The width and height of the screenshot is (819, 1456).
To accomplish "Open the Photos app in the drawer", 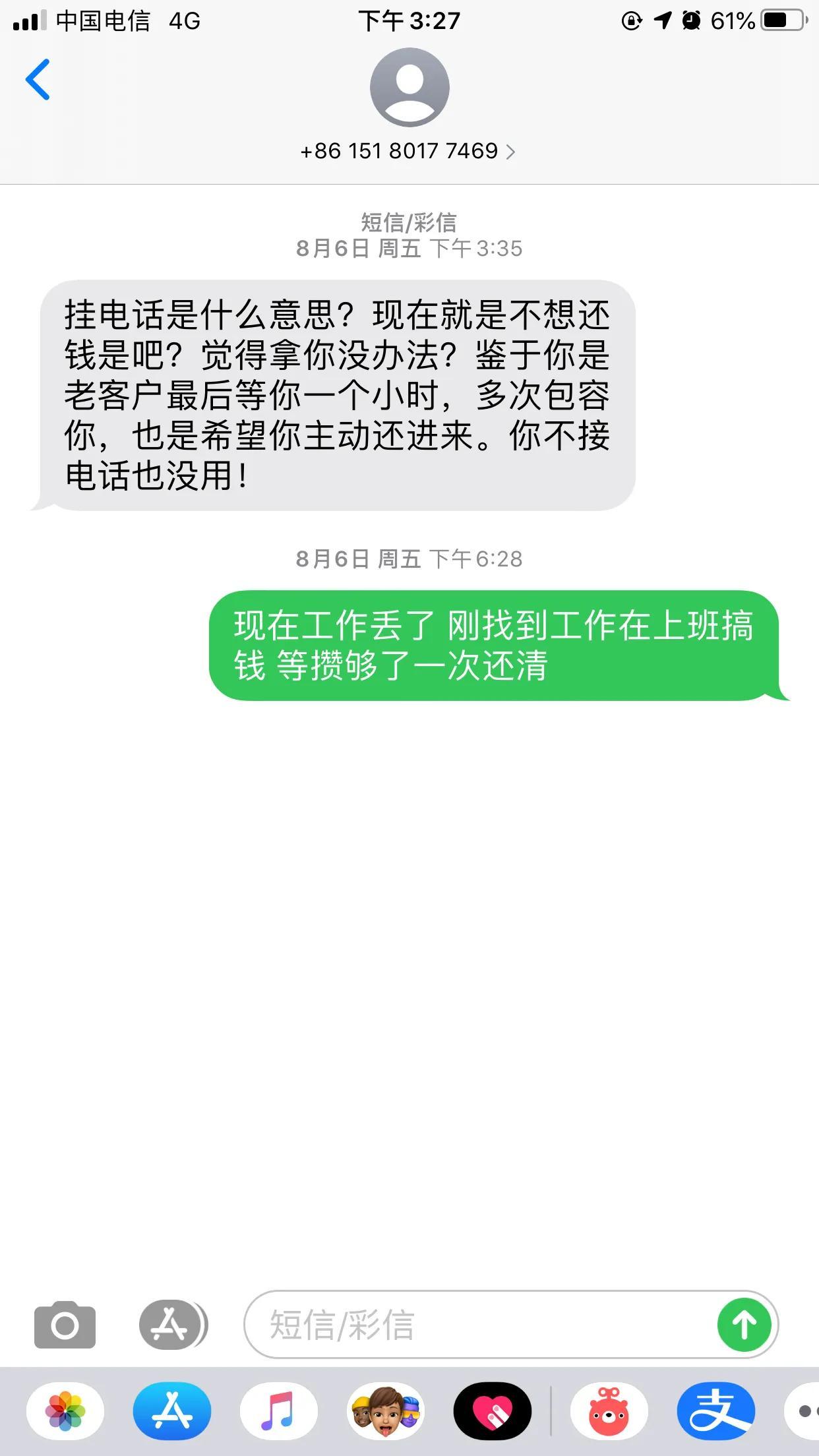I will [x=65, y=1411].
